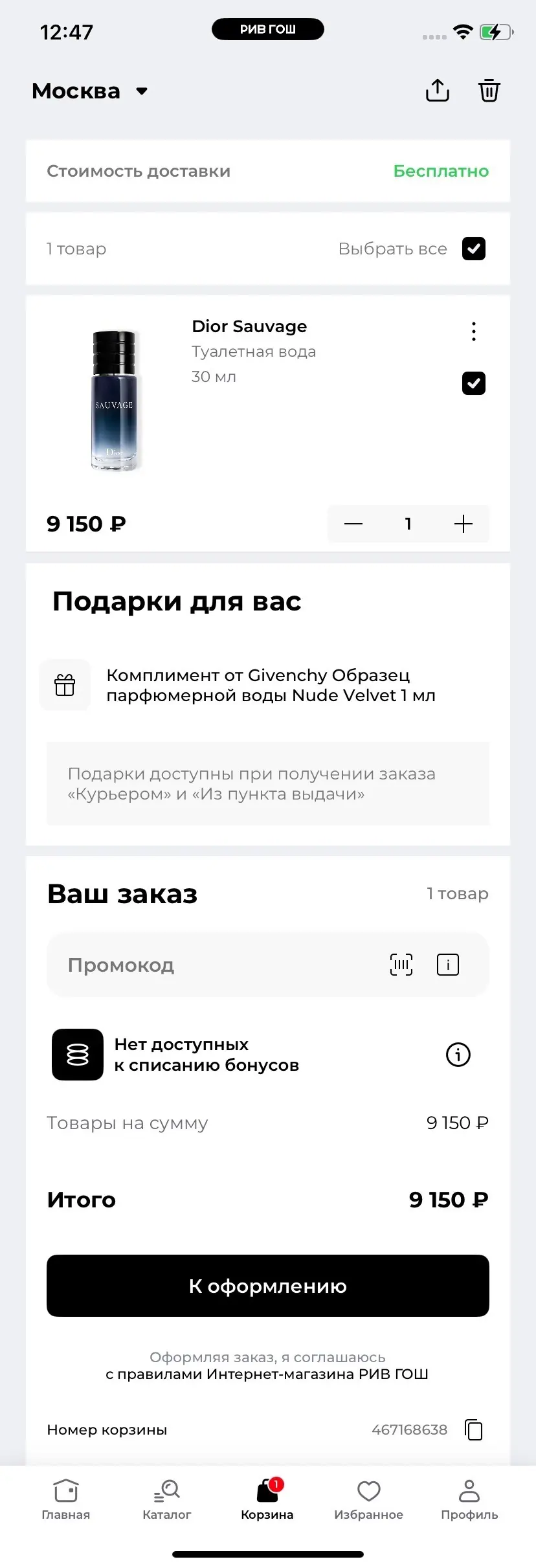The height and width of the screenshot is (1568, 536).
Task: Tap the trash icon to clear the cart
Action: 489,91
